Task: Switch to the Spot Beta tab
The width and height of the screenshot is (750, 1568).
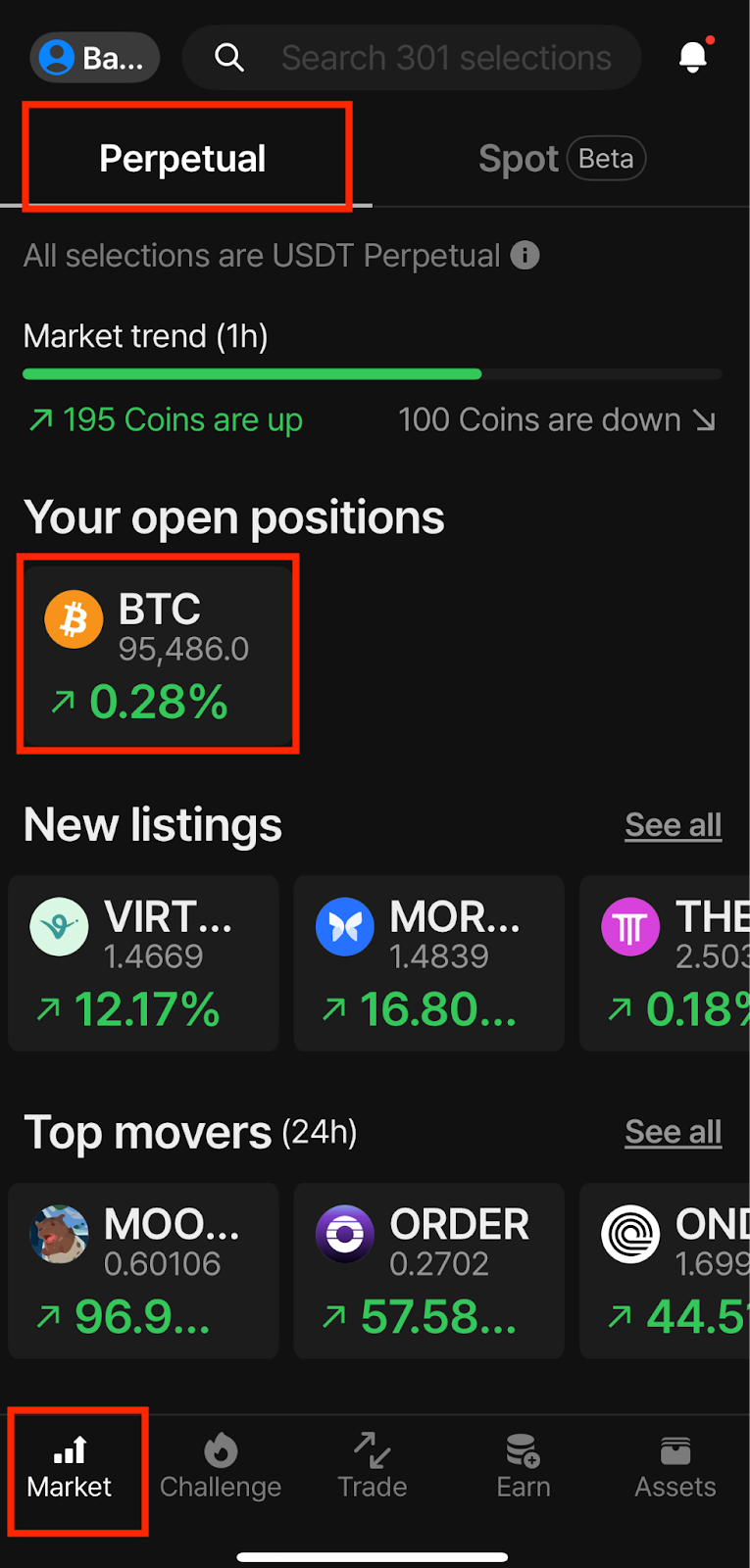Action: pyautogui.click(x=561, y=159)
